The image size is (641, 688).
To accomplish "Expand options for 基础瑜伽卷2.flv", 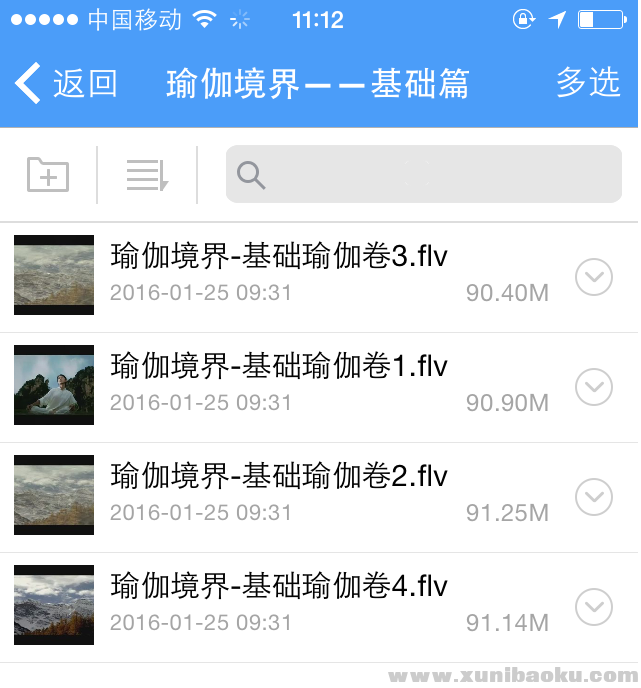I will pos(594,497).
